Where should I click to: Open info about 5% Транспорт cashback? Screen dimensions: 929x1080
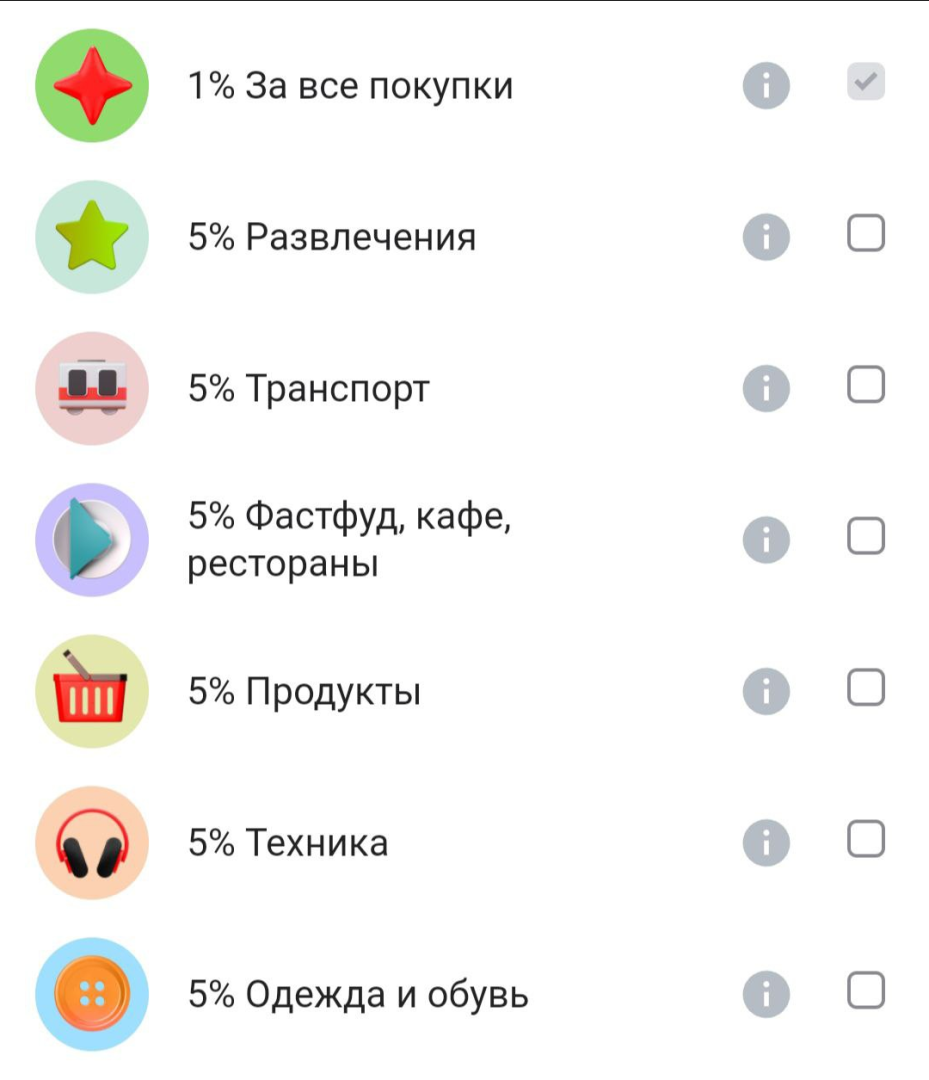click(x=766, y=388)
